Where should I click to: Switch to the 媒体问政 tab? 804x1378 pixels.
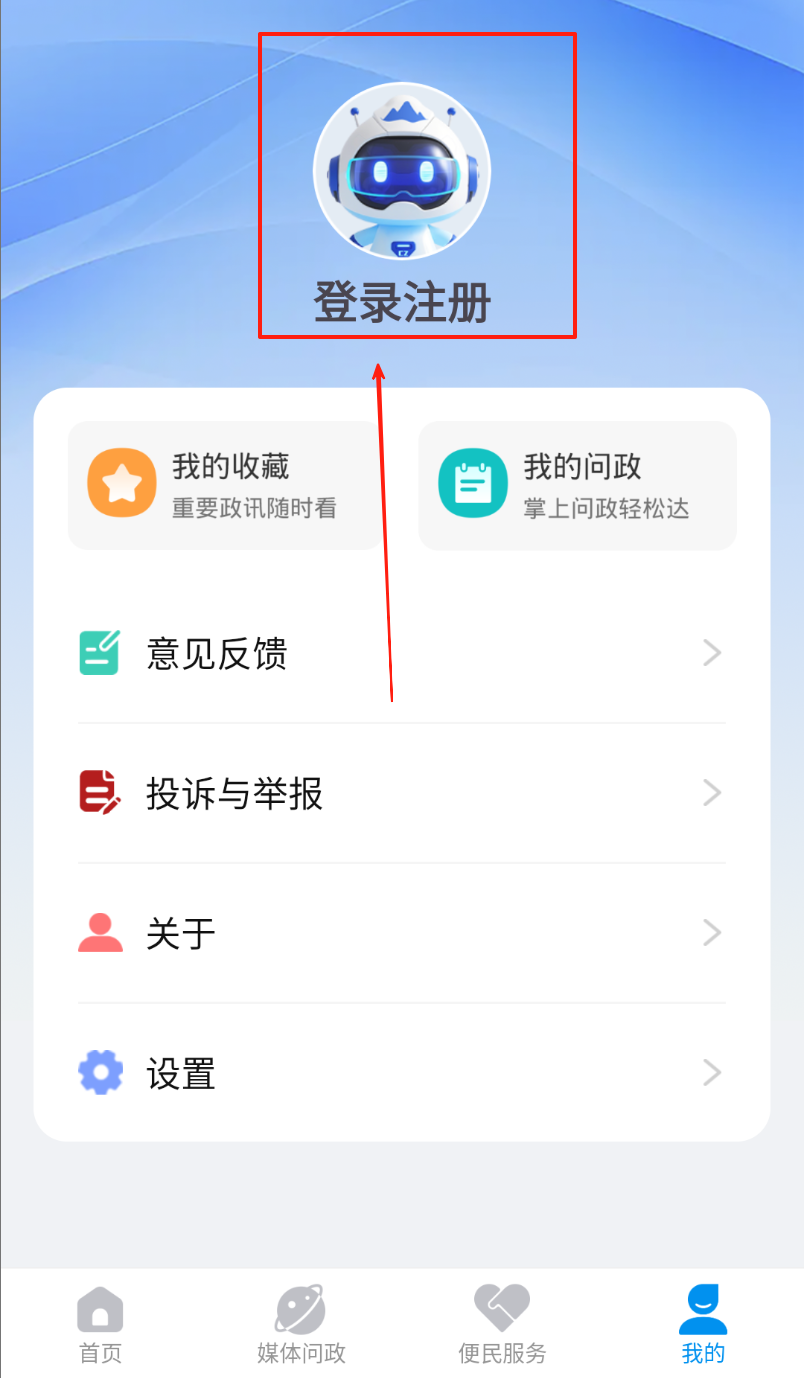click(x=301, y=1325)
